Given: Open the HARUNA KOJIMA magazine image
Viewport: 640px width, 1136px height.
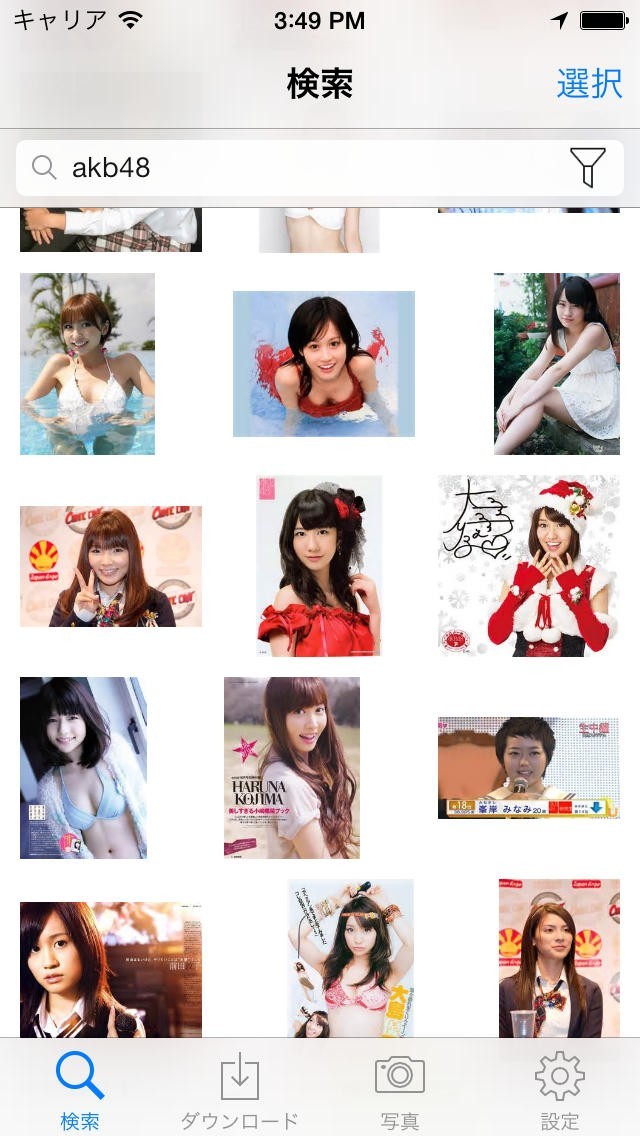Looking at the screenshot, I should 291,767.
